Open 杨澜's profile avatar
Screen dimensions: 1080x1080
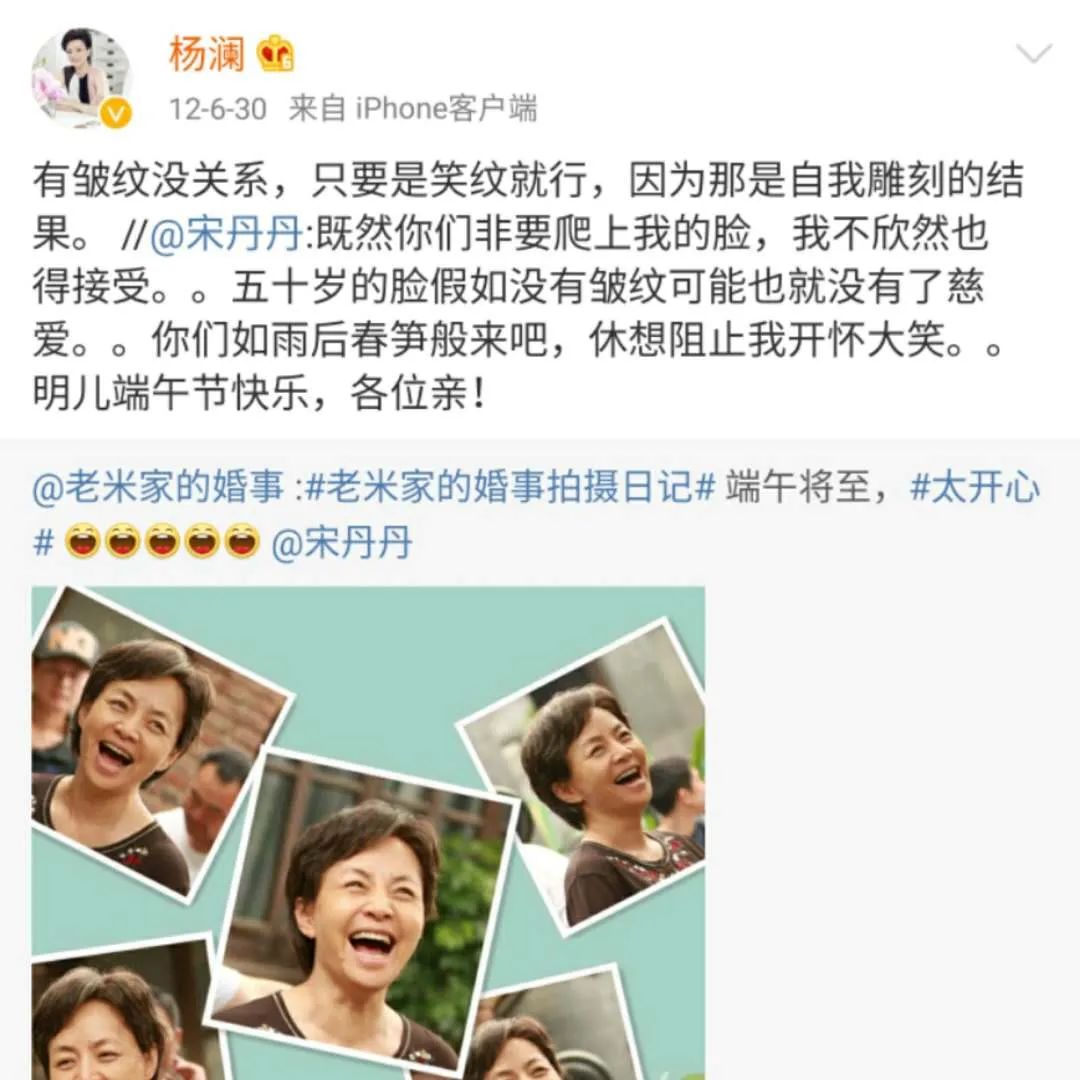[x=81, y=79]
